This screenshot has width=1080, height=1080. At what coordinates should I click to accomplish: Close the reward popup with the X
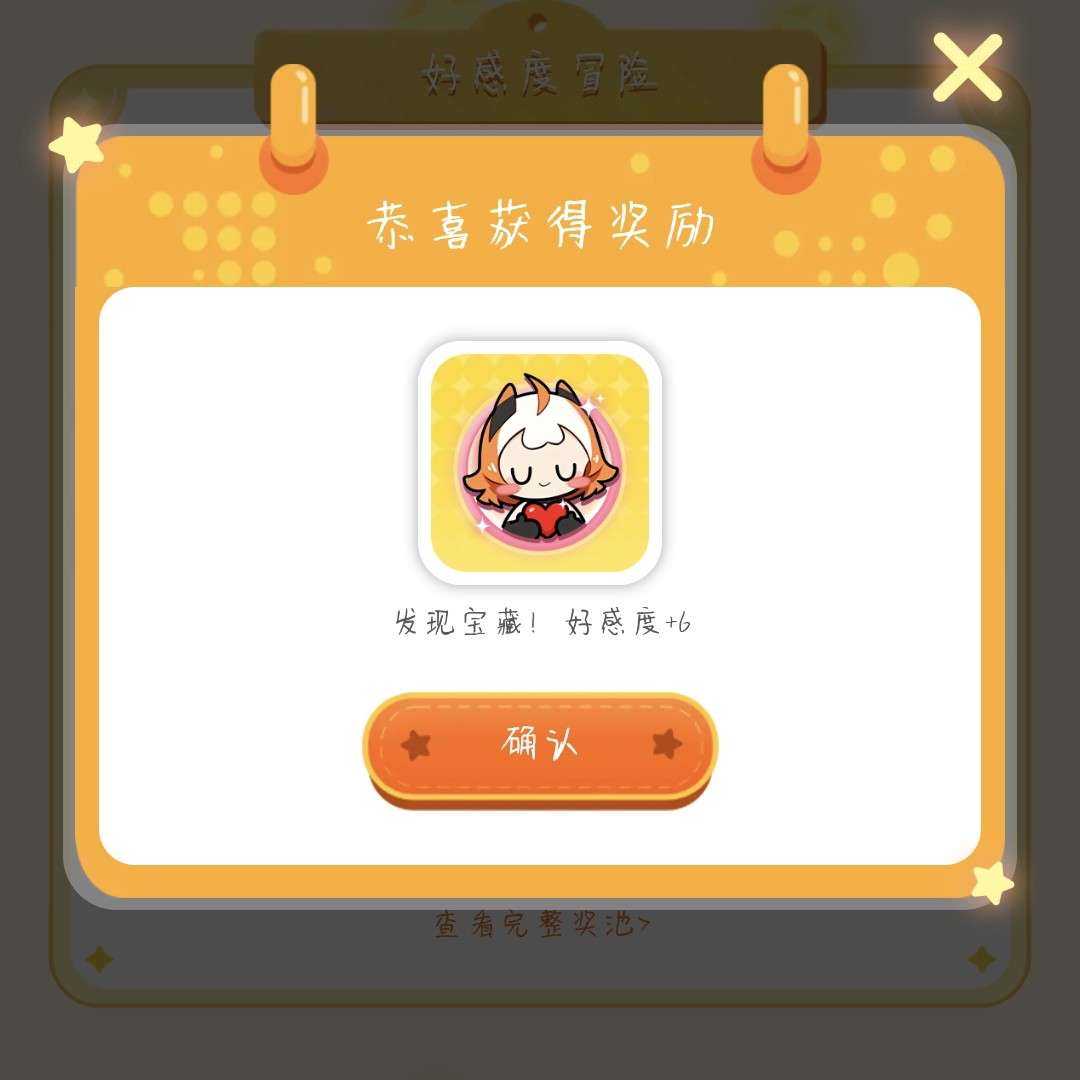967,68
